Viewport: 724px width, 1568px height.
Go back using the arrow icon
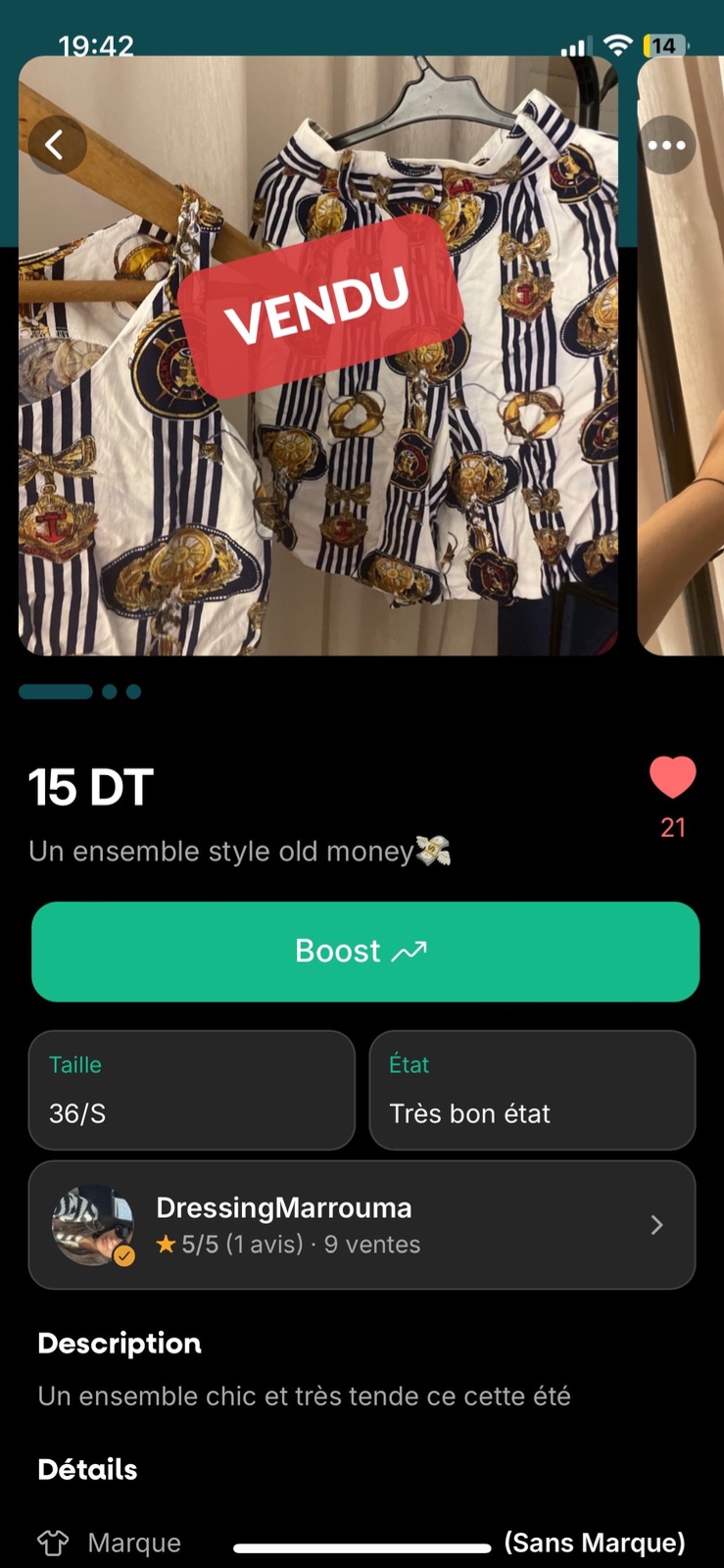tap(57, 145)
